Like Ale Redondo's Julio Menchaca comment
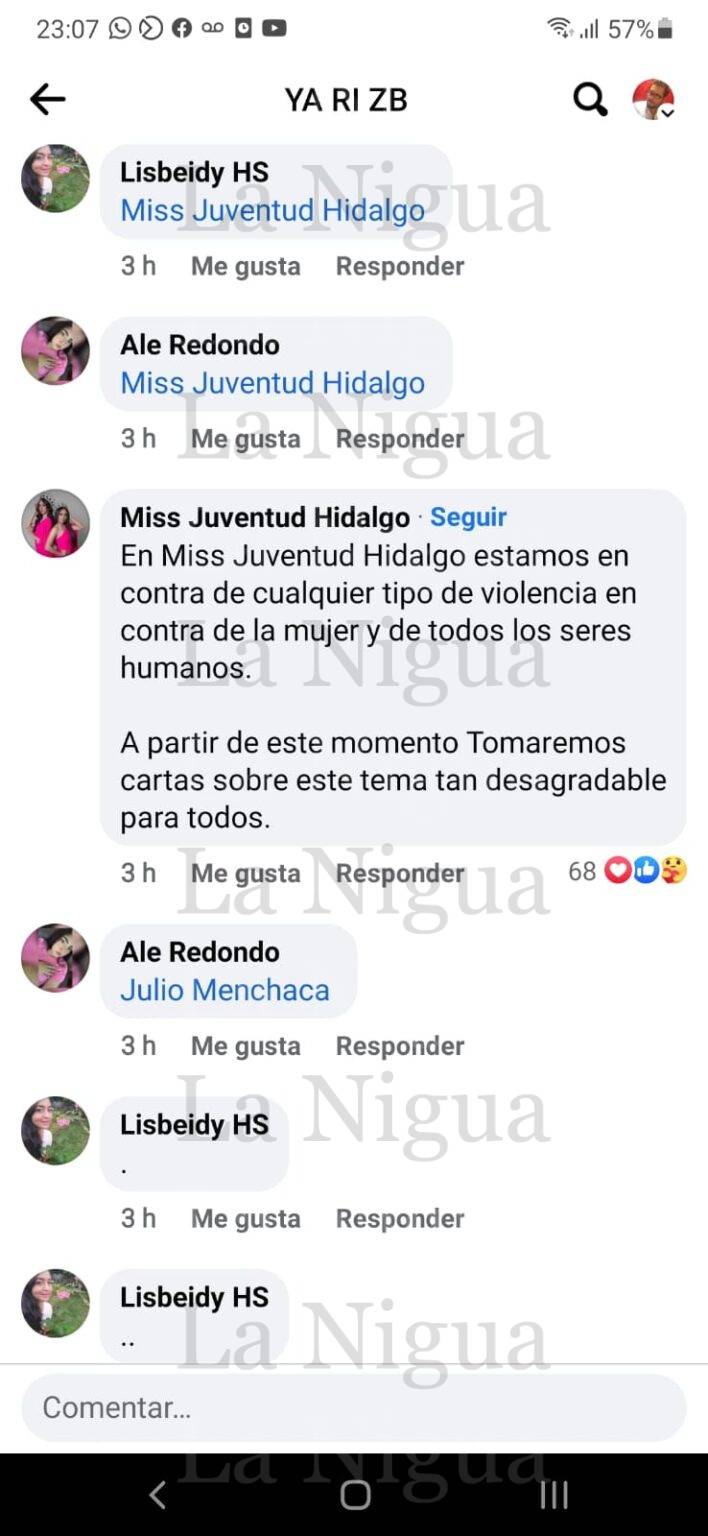Viewport: 708px width, 1536px height. (x=245, y=1046)
